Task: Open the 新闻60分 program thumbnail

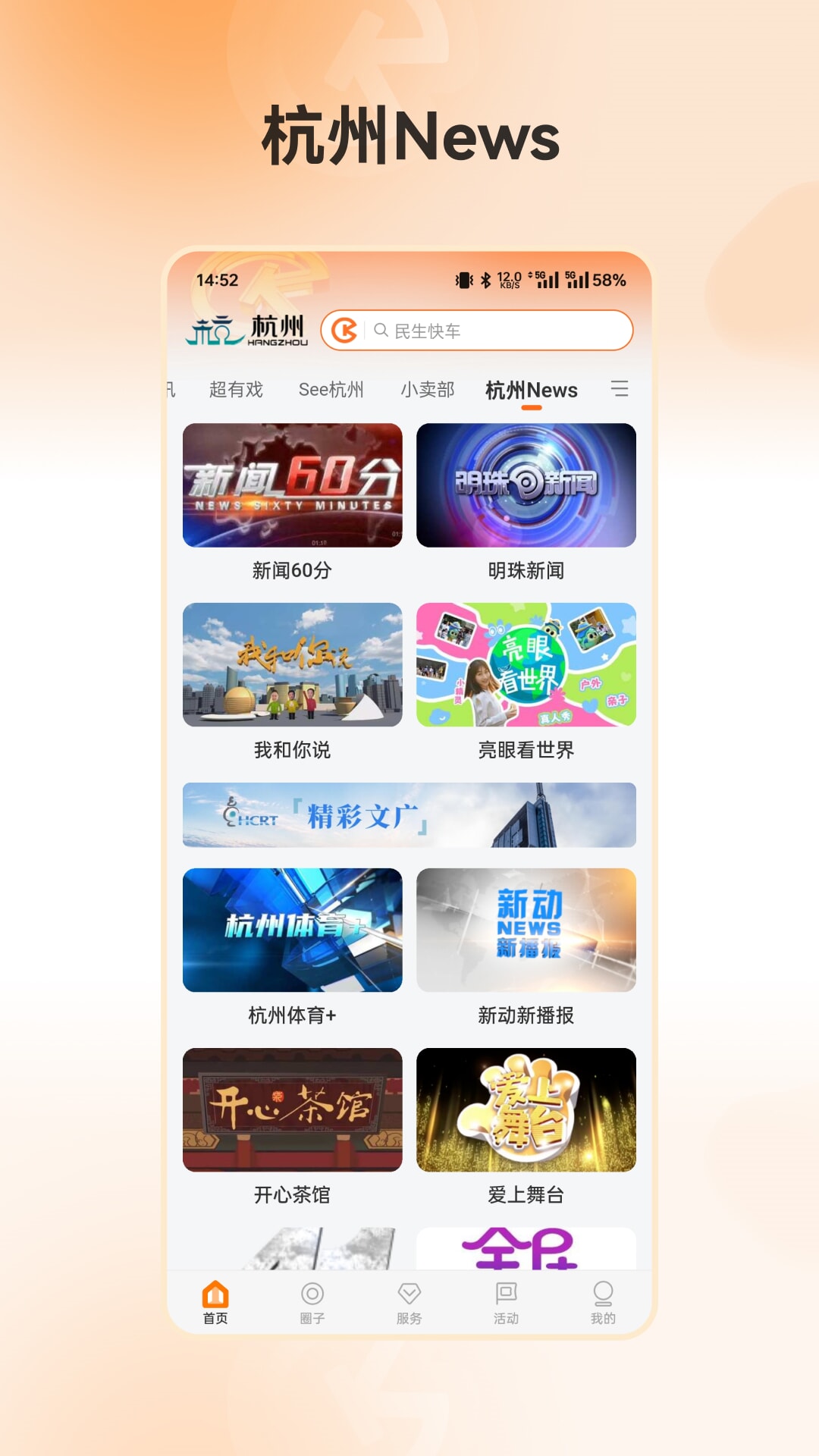Action: (x=293, y=485)
